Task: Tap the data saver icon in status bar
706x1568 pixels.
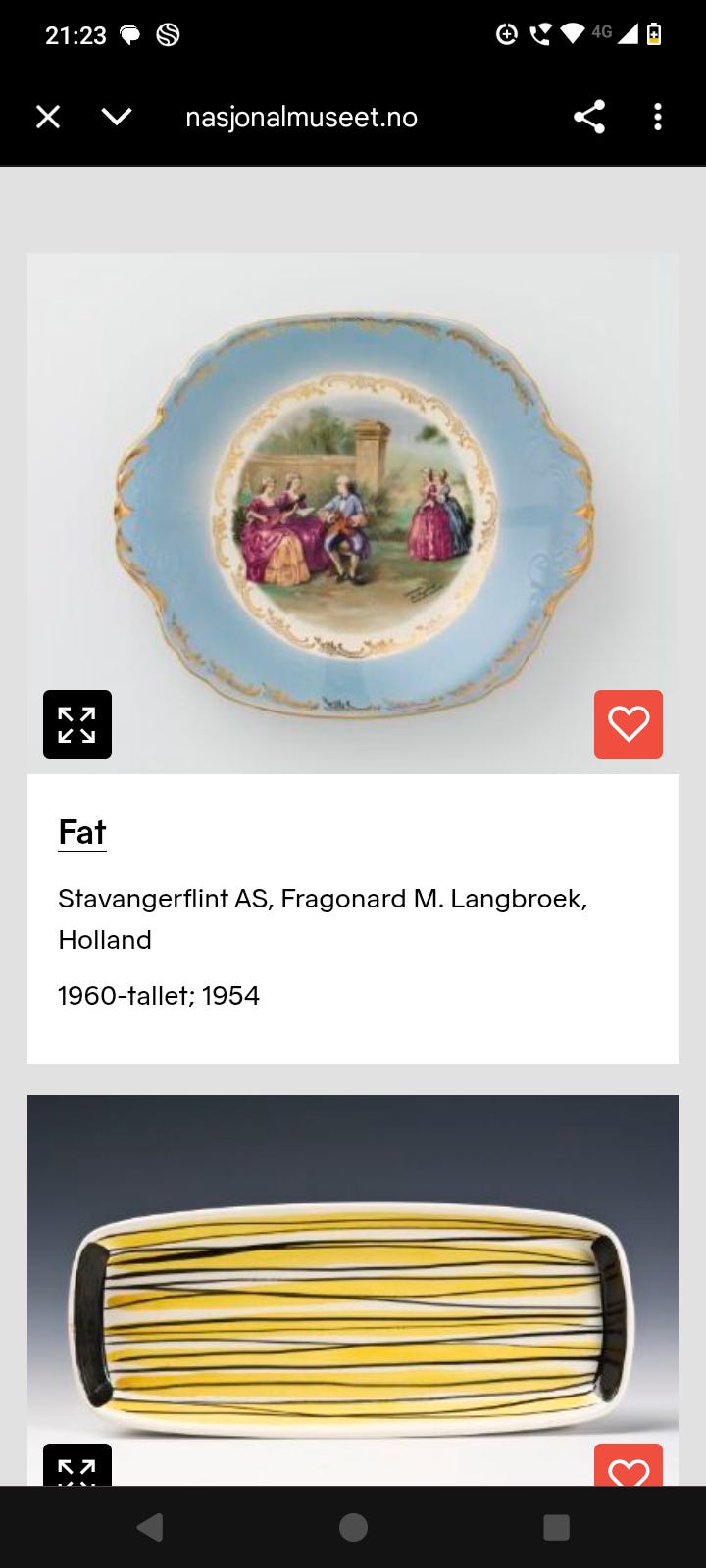Action: pos(508,34)
